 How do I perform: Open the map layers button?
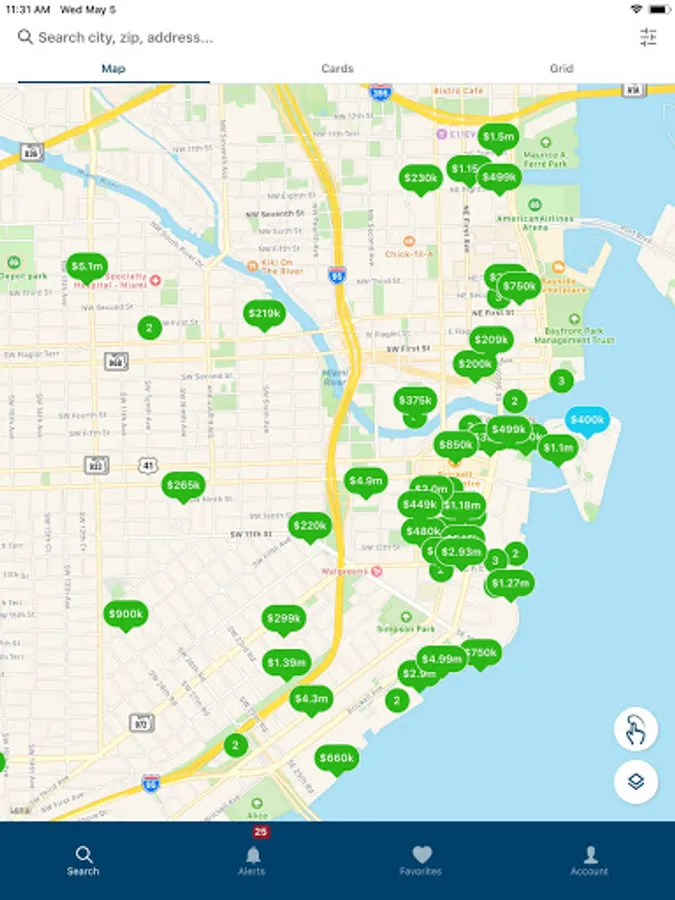pos(636,781)
